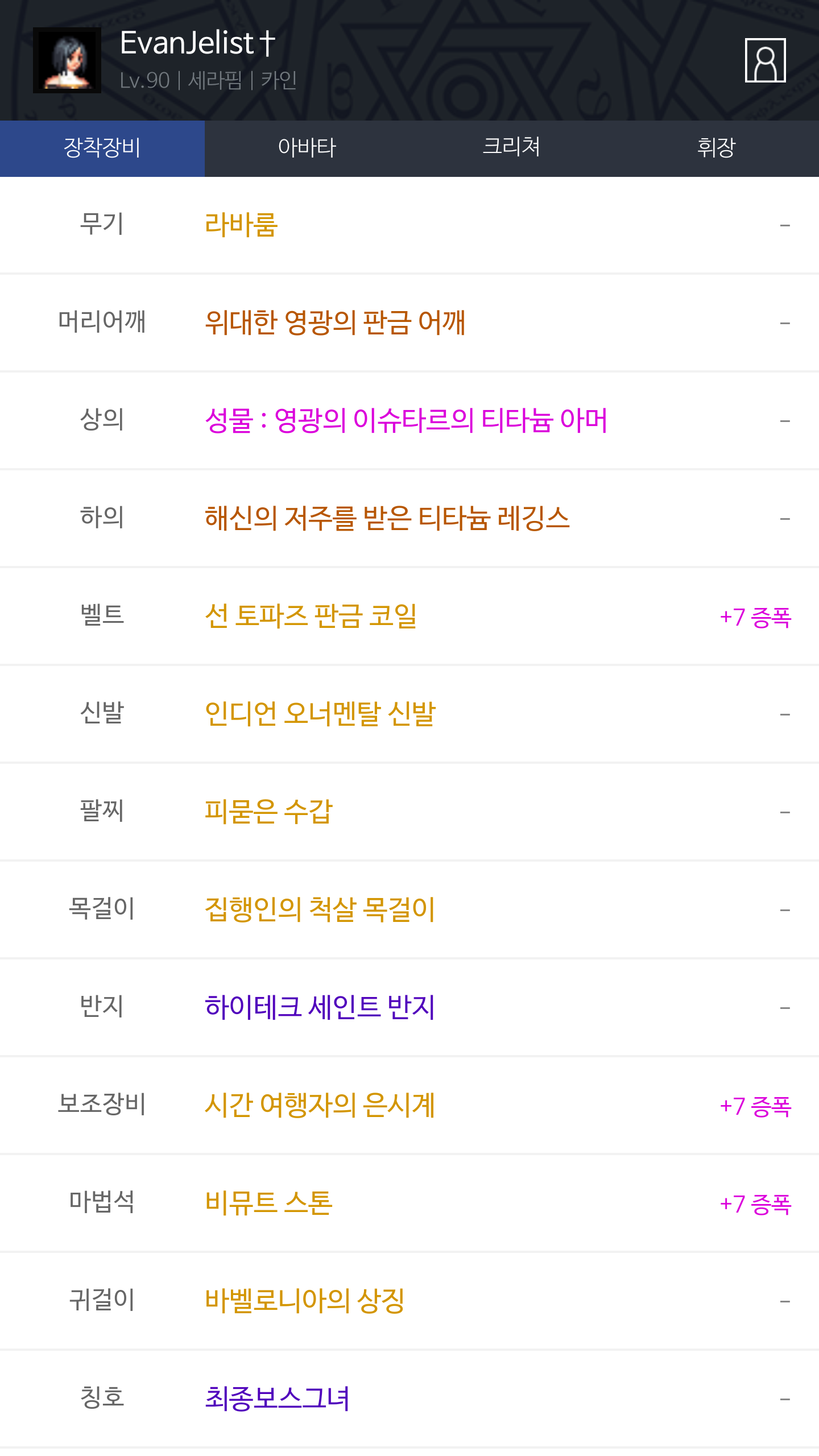Switch to the 아바타 tab

tap(307, 148)
